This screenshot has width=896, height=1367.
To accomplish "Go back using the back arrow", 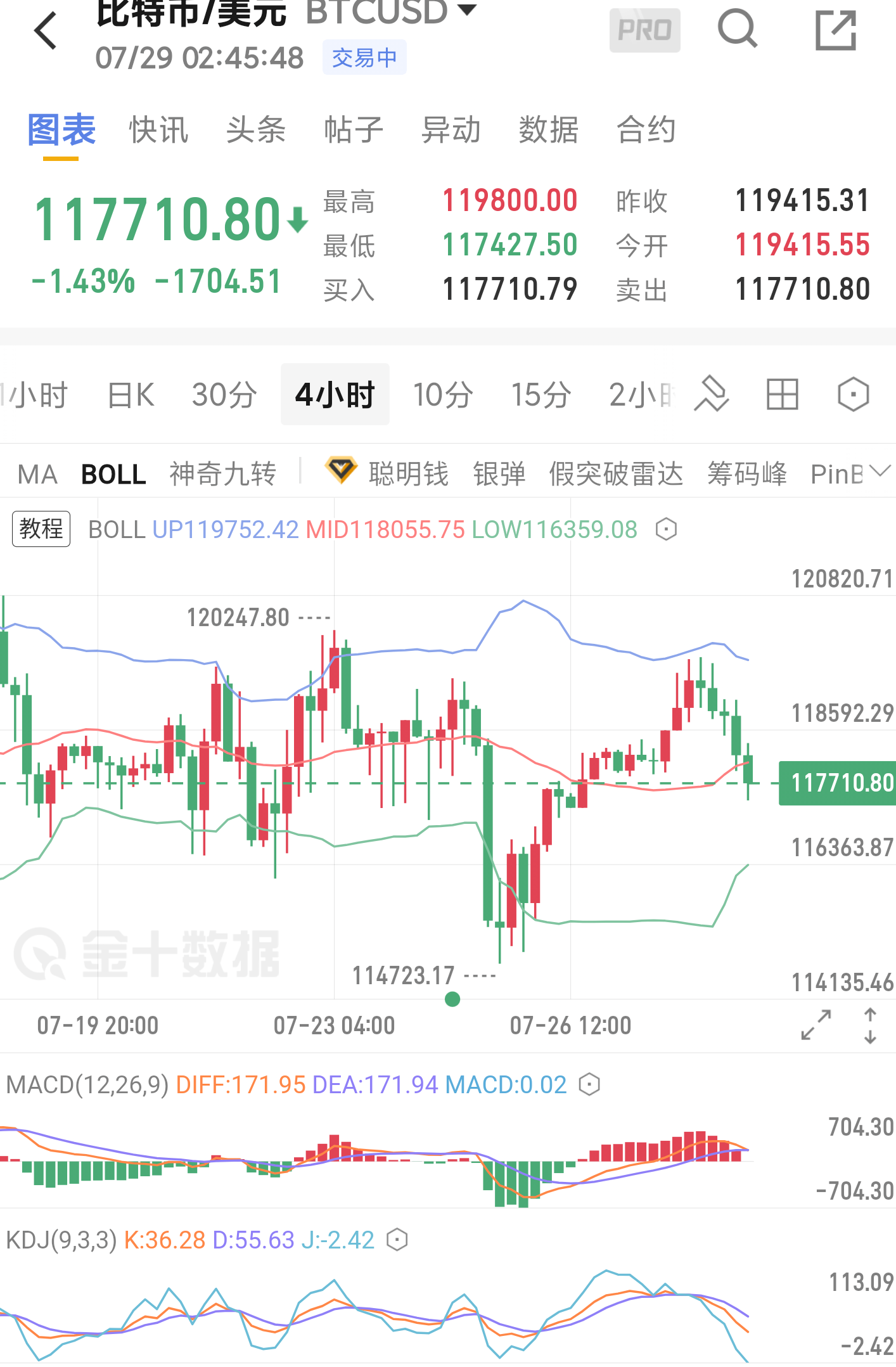I will click(x=46, y=30).
